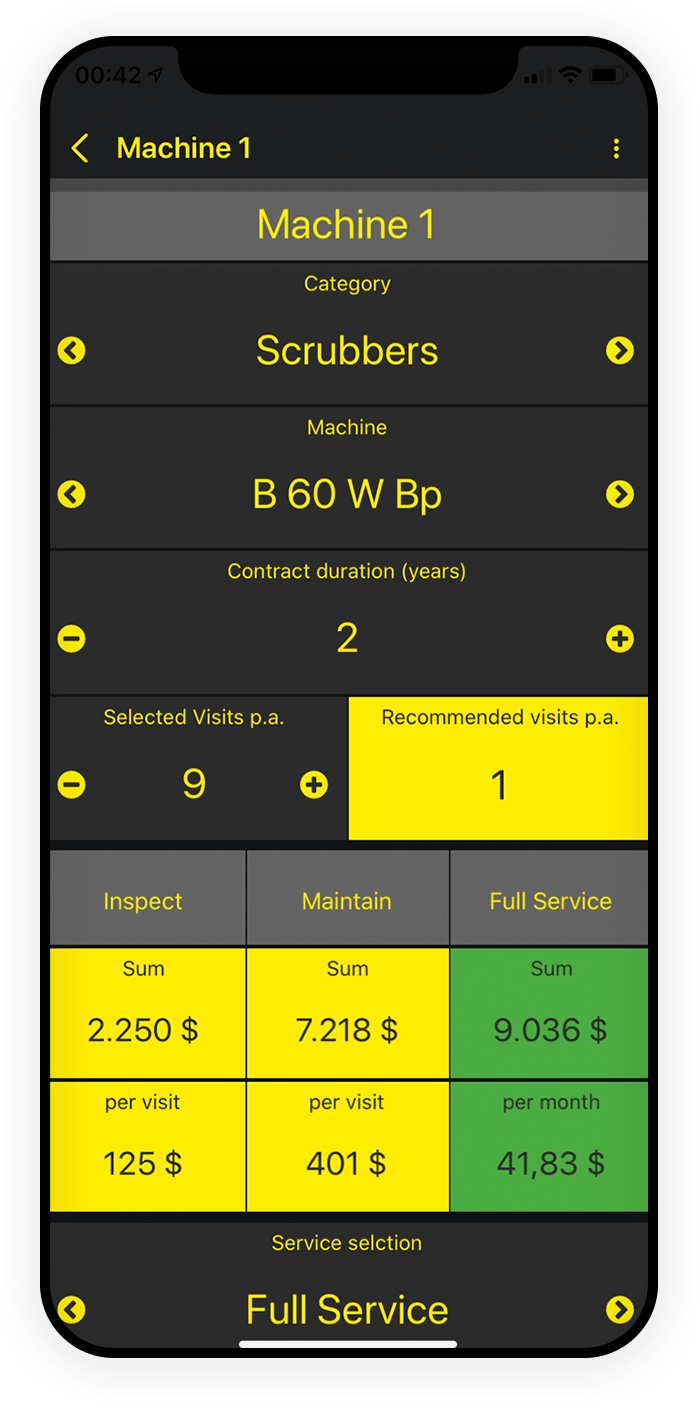Screen dimensions: 698x1402
Task: Select previous Category before Scrubbers
Action: [x=72, y=351]
